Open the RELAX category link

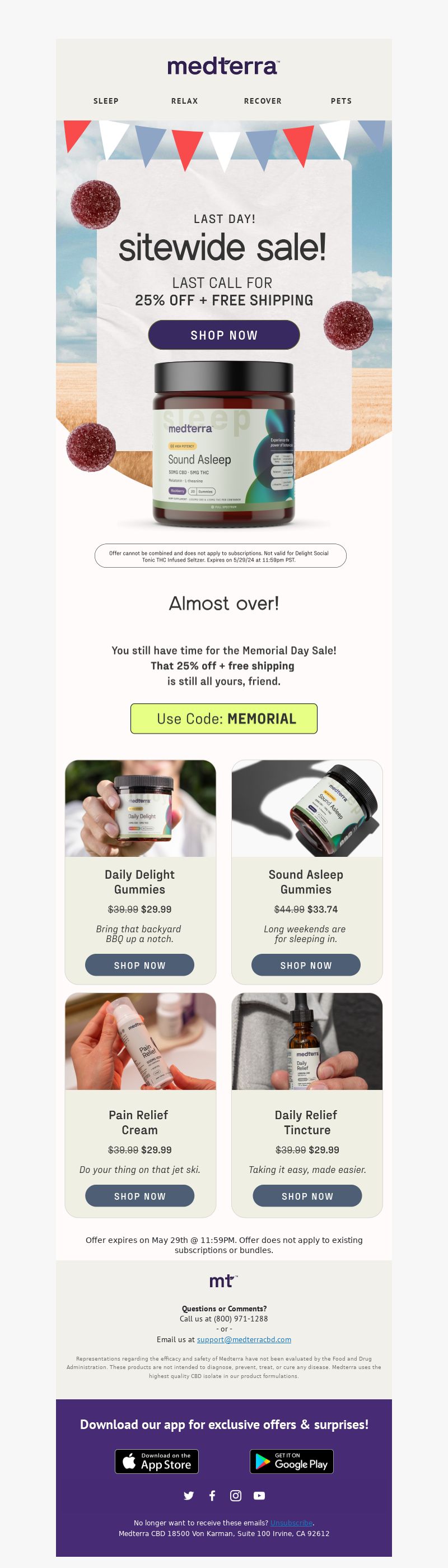pos(184,101)
